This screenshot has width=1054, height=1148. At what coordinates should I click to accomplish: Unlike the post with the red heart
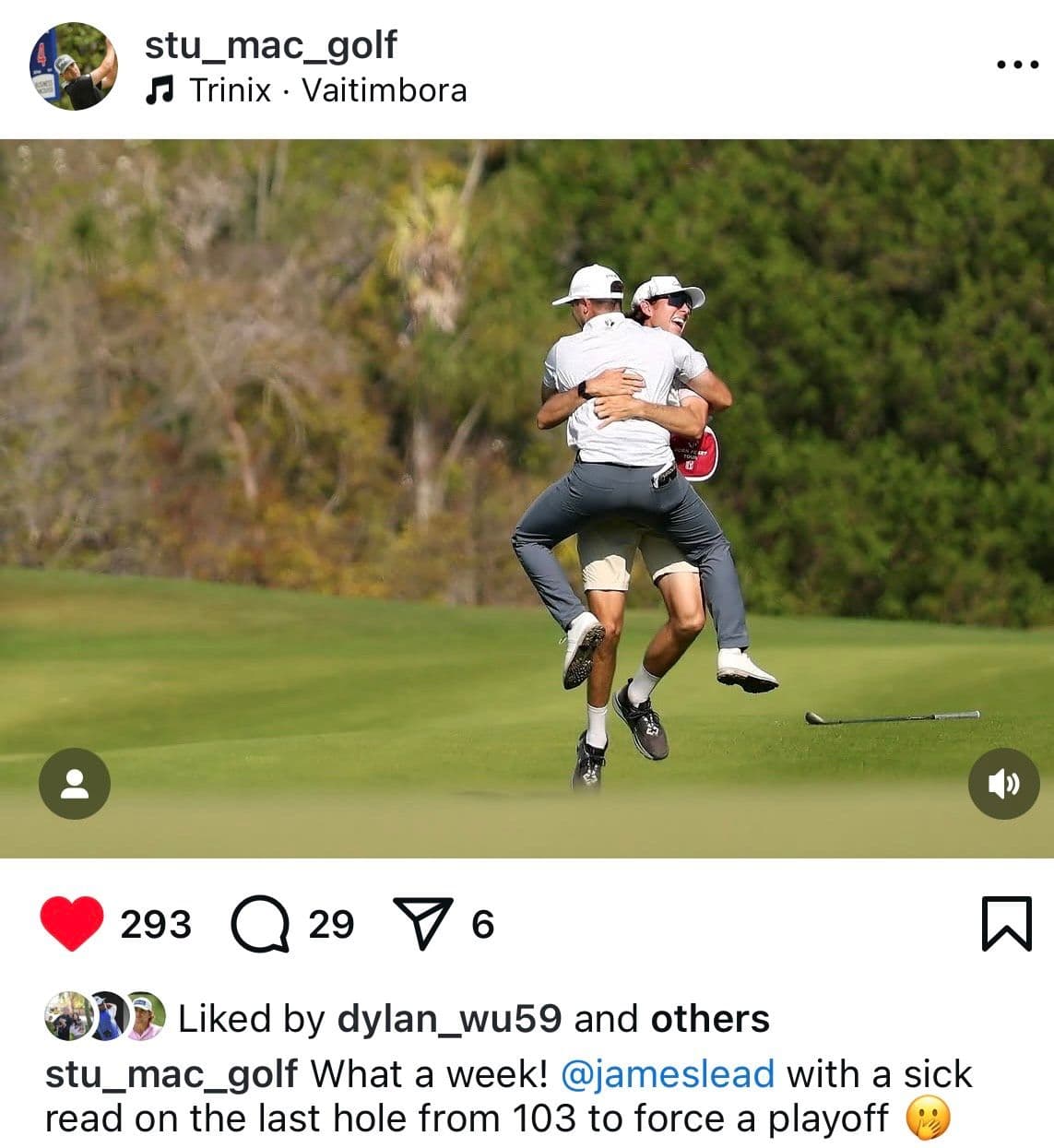point(72,923)
